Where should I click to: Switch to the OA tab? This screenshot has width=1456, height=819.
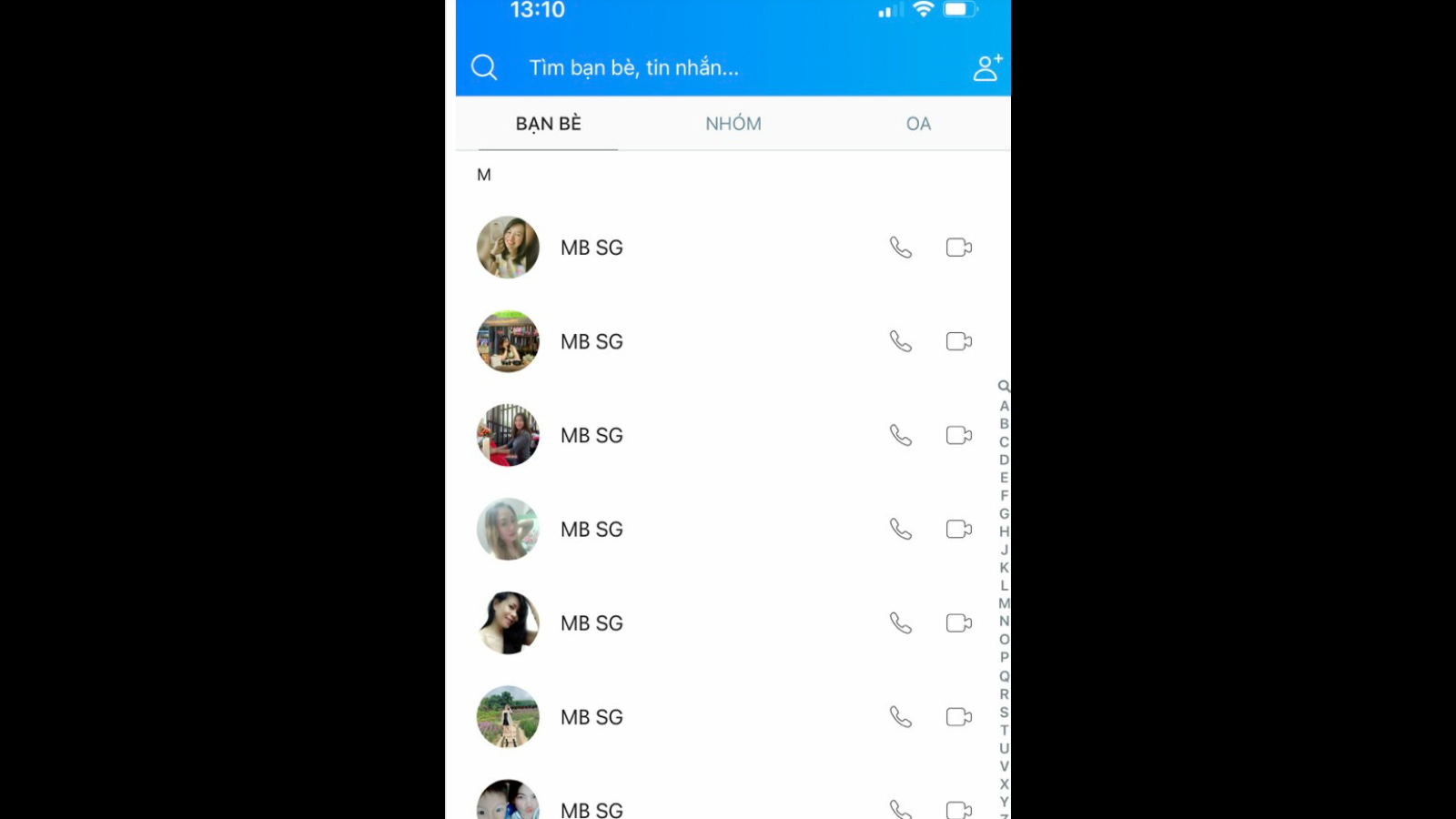918,124
